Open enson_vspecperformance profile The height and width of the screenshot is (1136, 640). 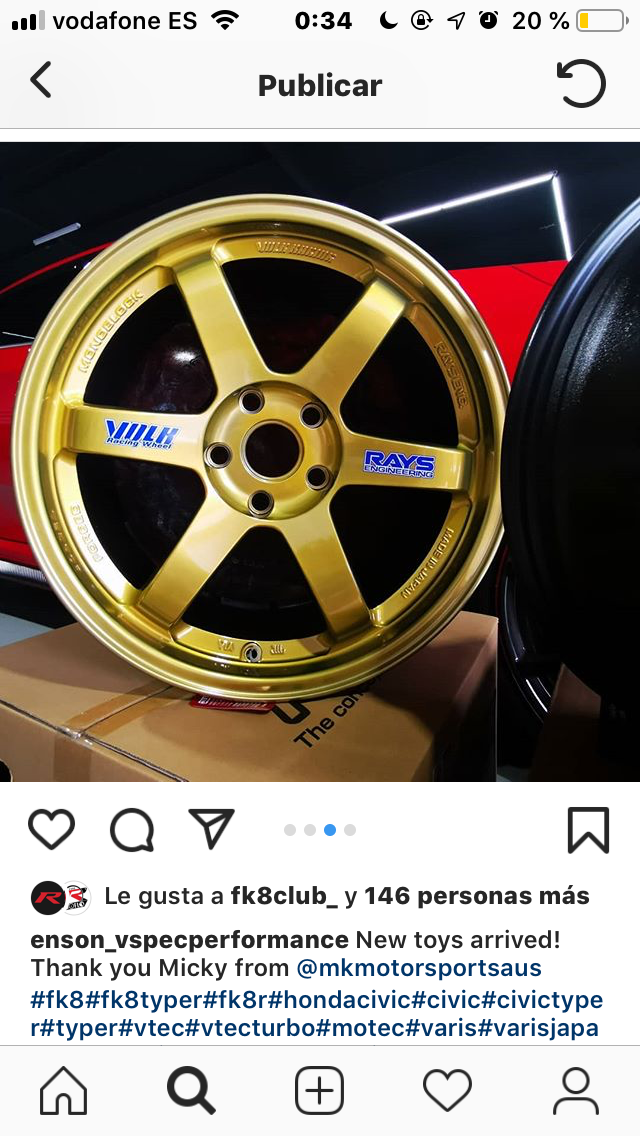(x=189, y=940)
